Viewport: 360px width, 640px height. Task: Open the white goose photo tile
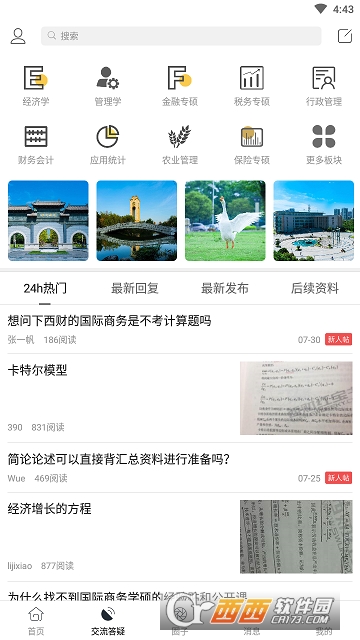[x=225, y=220]
